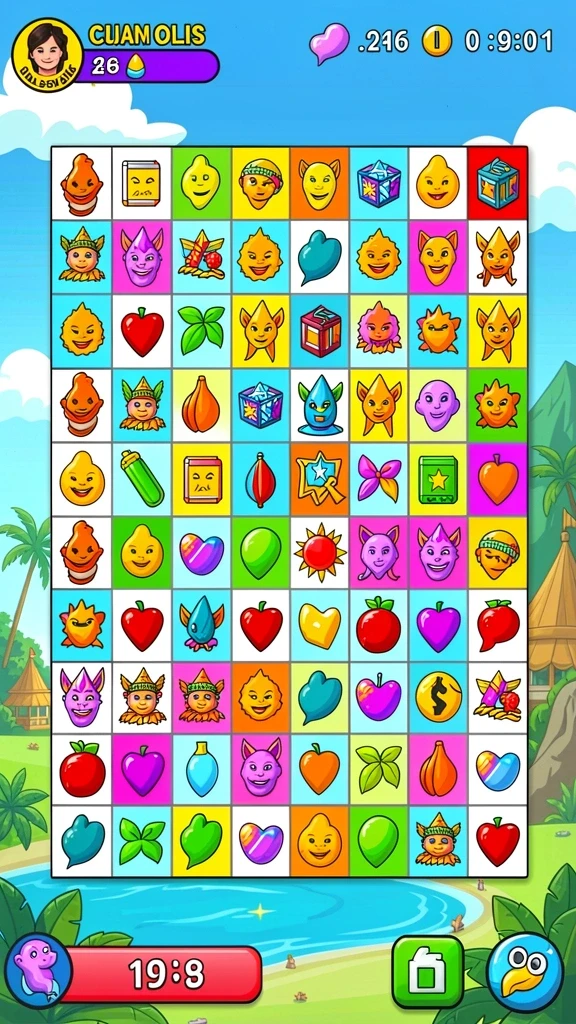Image resolution: width=576 pixels, height=1024 pixels.
Task: Tap the blue bird hint button
Action: coord(524,972)
